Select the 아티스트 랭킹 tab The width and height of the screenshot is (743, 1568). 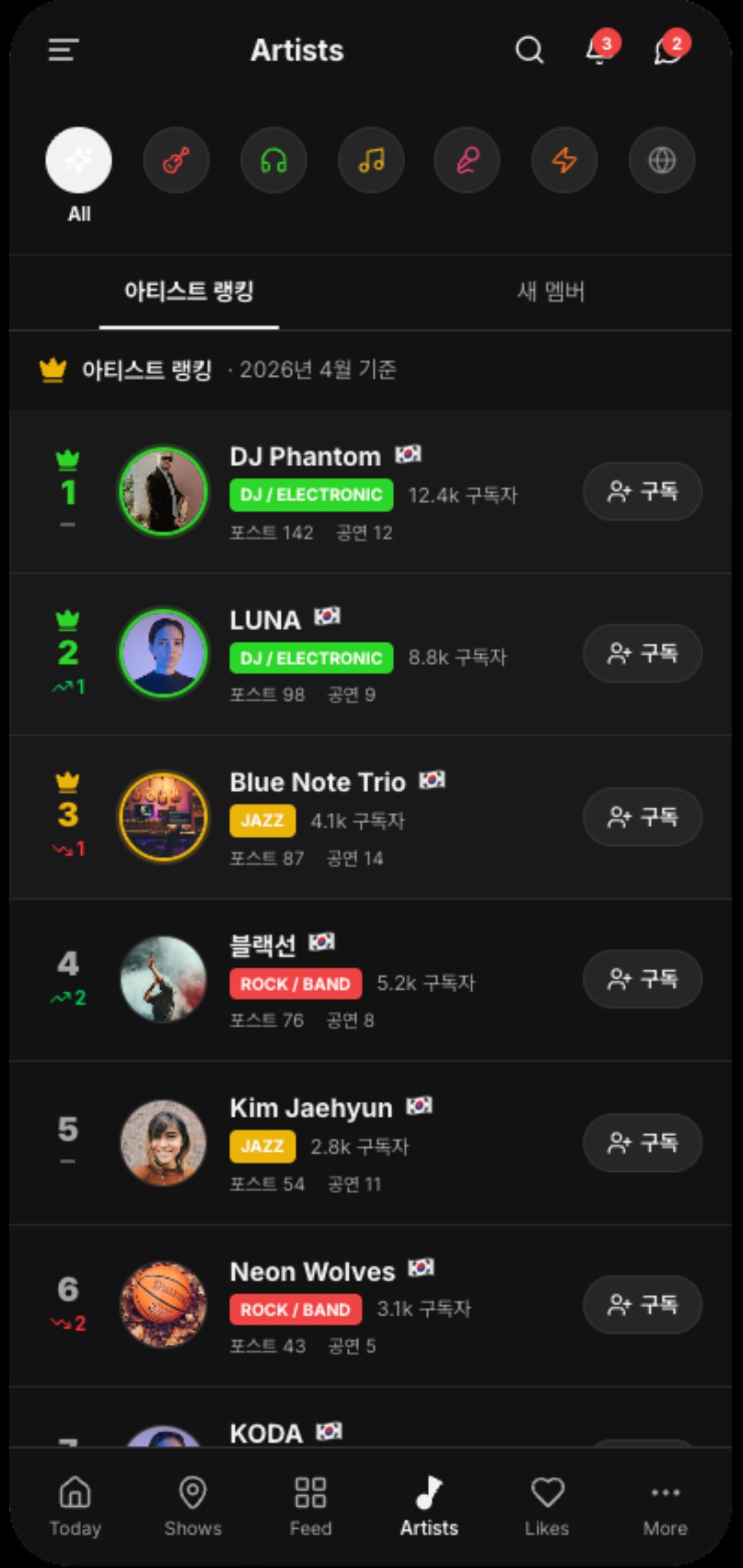(x=190, y=292)
